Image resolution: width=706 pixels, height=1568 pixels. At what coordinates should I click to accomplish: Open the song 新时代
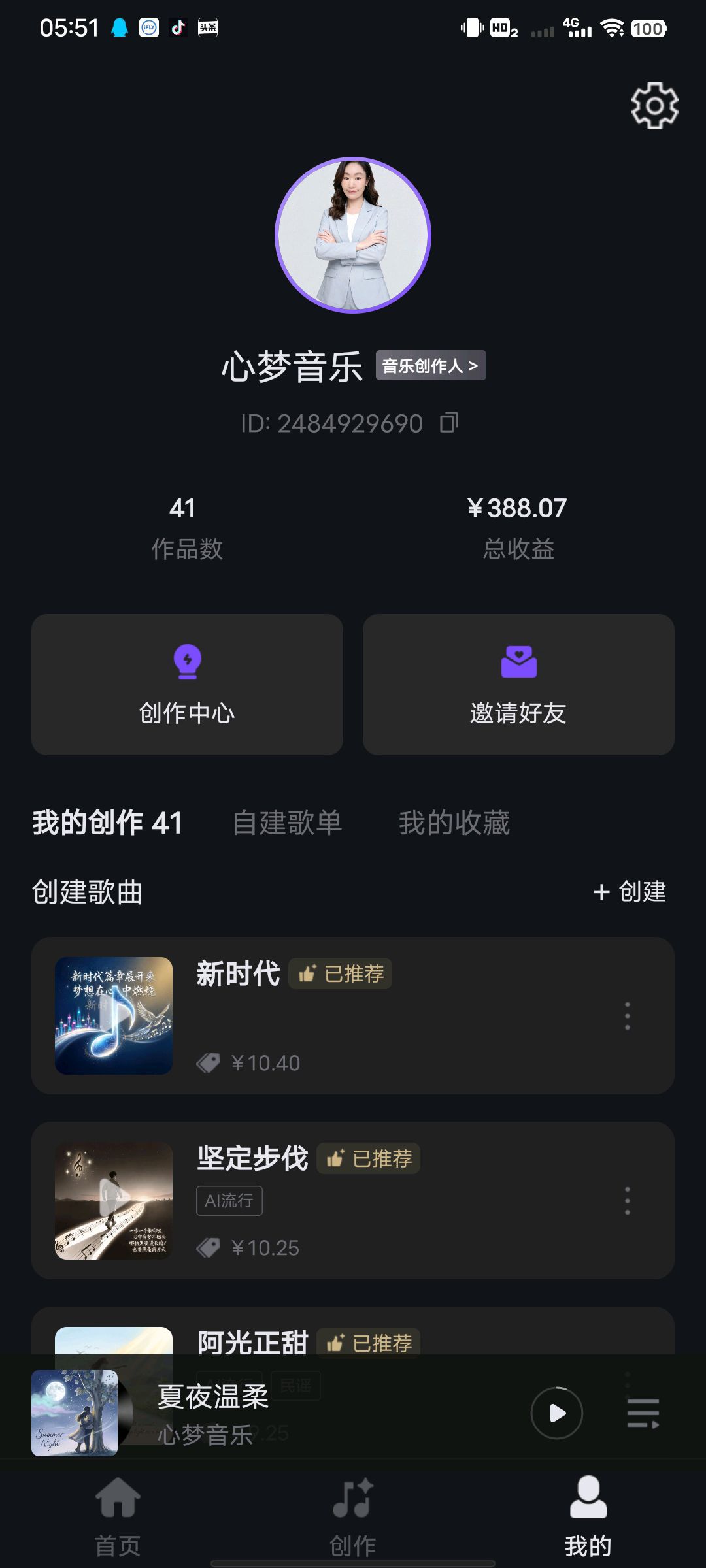238,974
